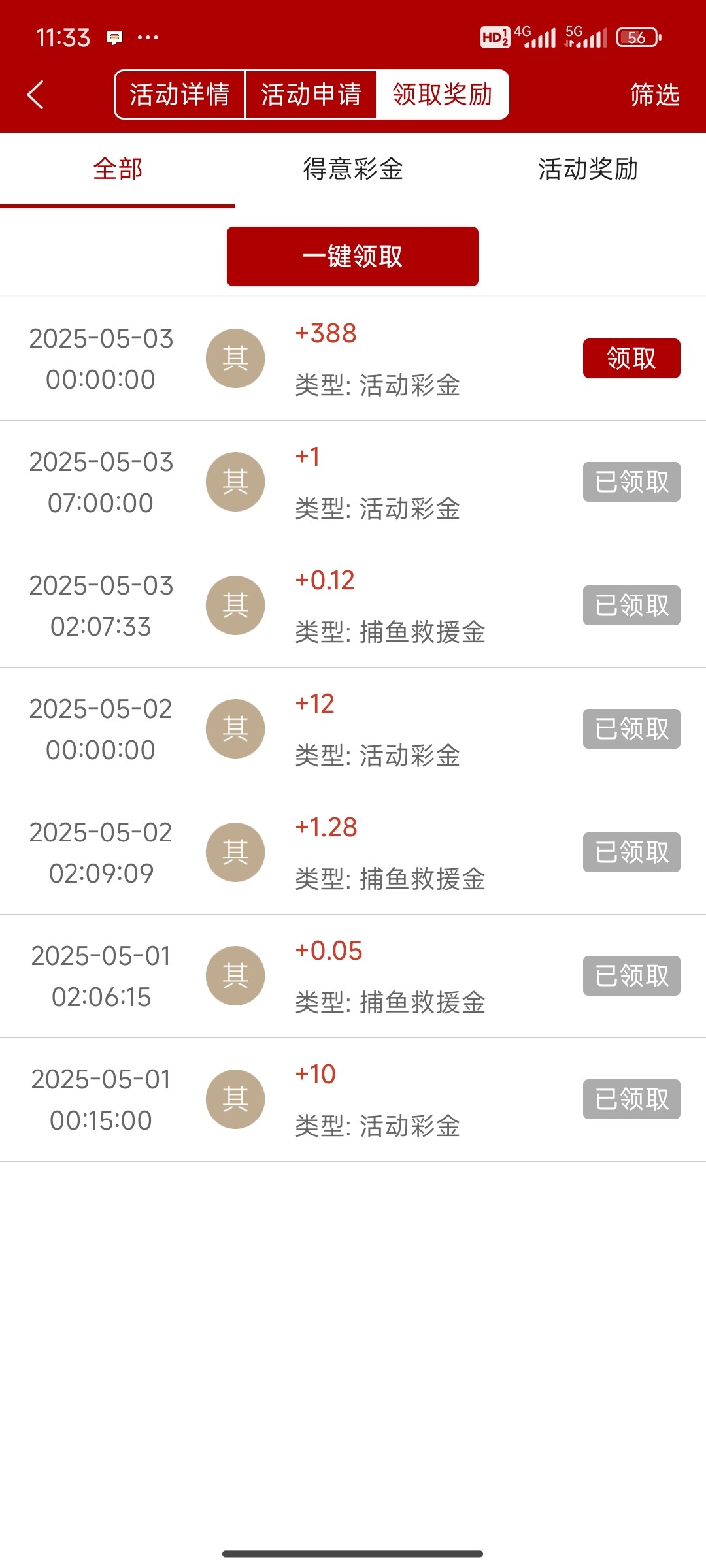The image size is (706, 1568).
Task: Tap the battery indicator in the status bar
Action: [637, 37]
